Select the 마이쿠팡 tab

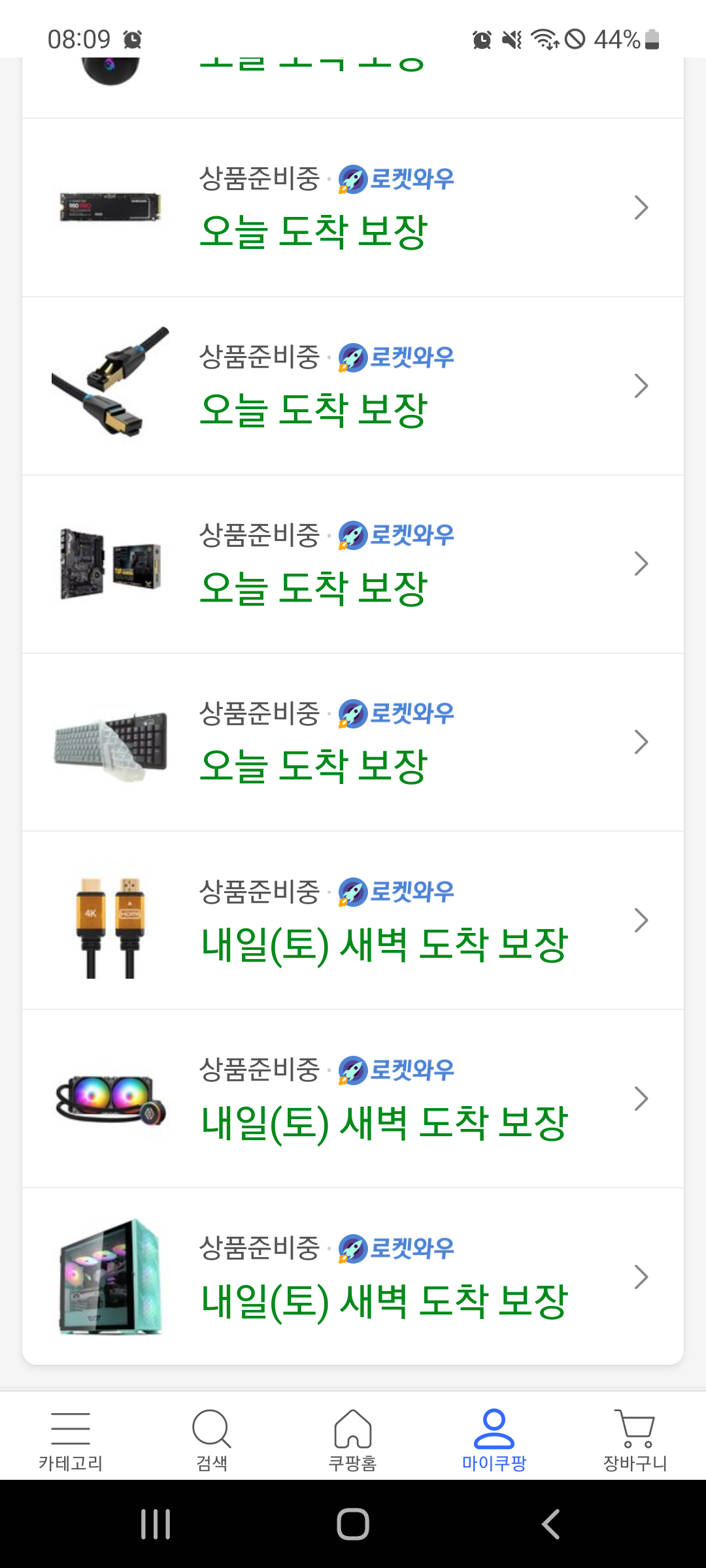click(494, 1439)
